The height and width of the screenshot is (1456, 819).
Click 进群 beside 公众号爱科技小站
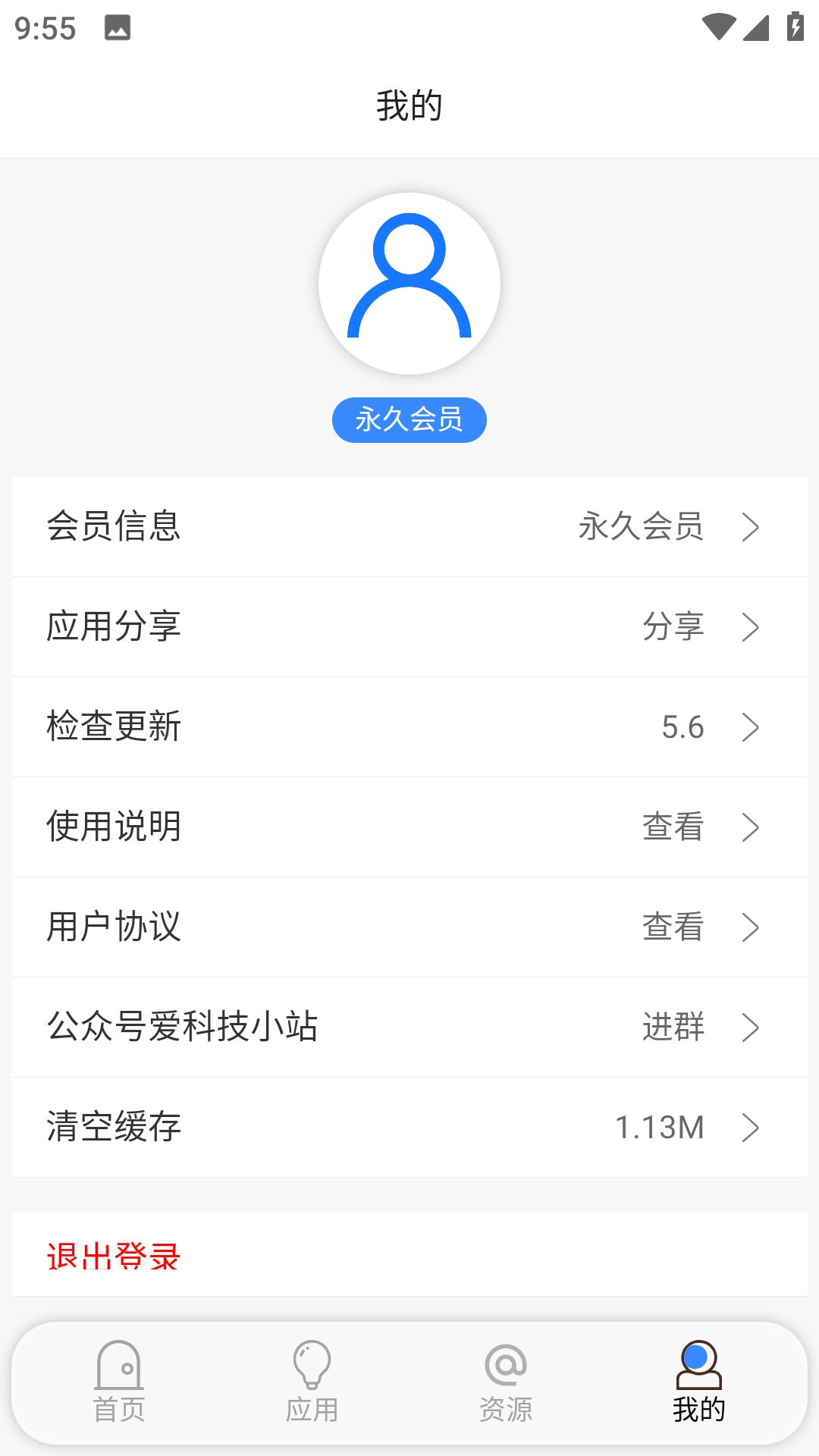click(x=673, y=1028)
